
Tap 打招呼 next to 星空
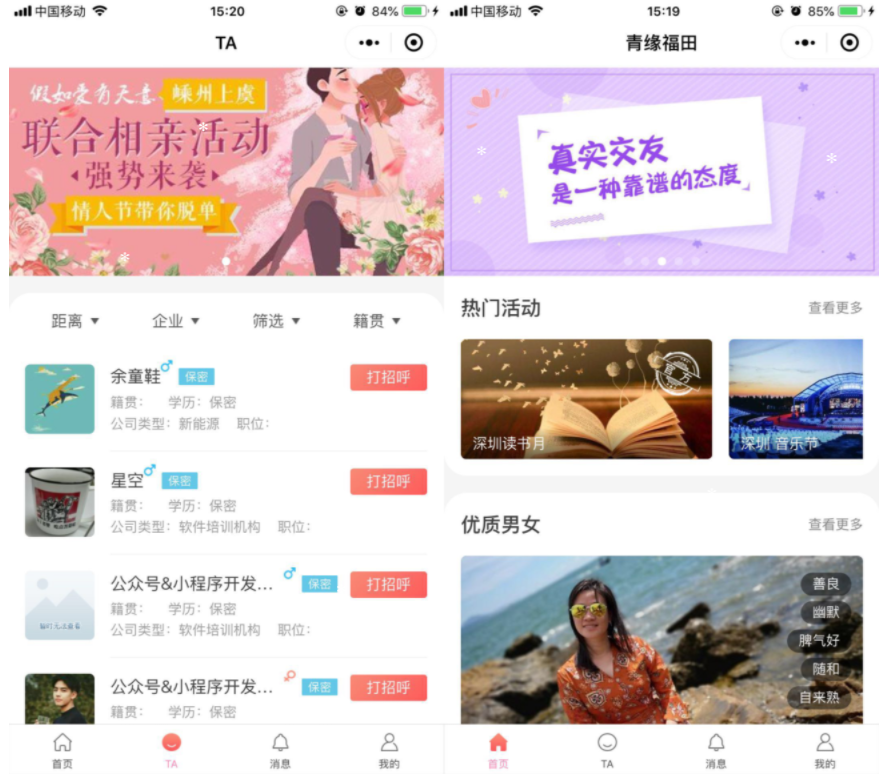click(388, 481)
